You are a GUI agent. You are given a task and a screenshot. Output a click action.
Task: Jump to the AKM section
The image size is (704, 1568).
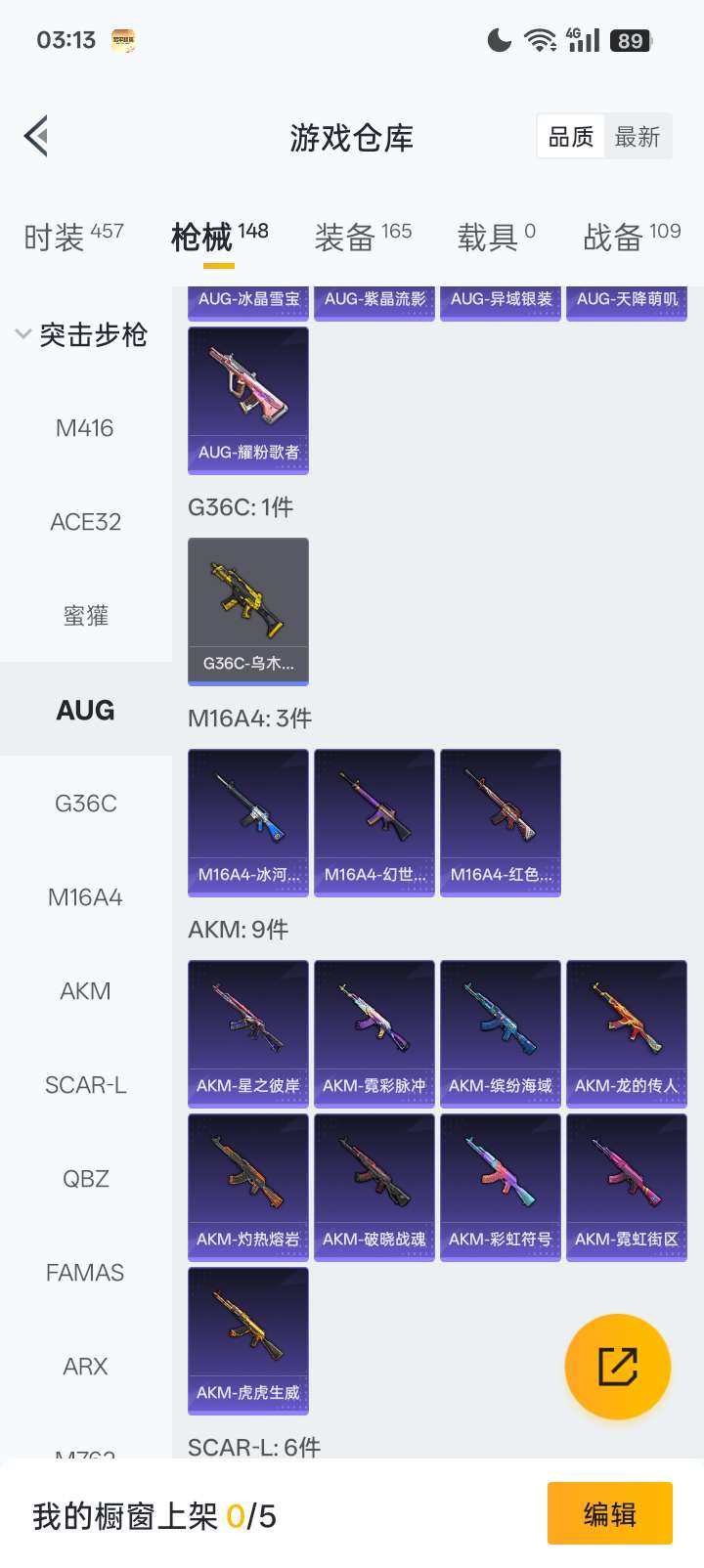85,991
